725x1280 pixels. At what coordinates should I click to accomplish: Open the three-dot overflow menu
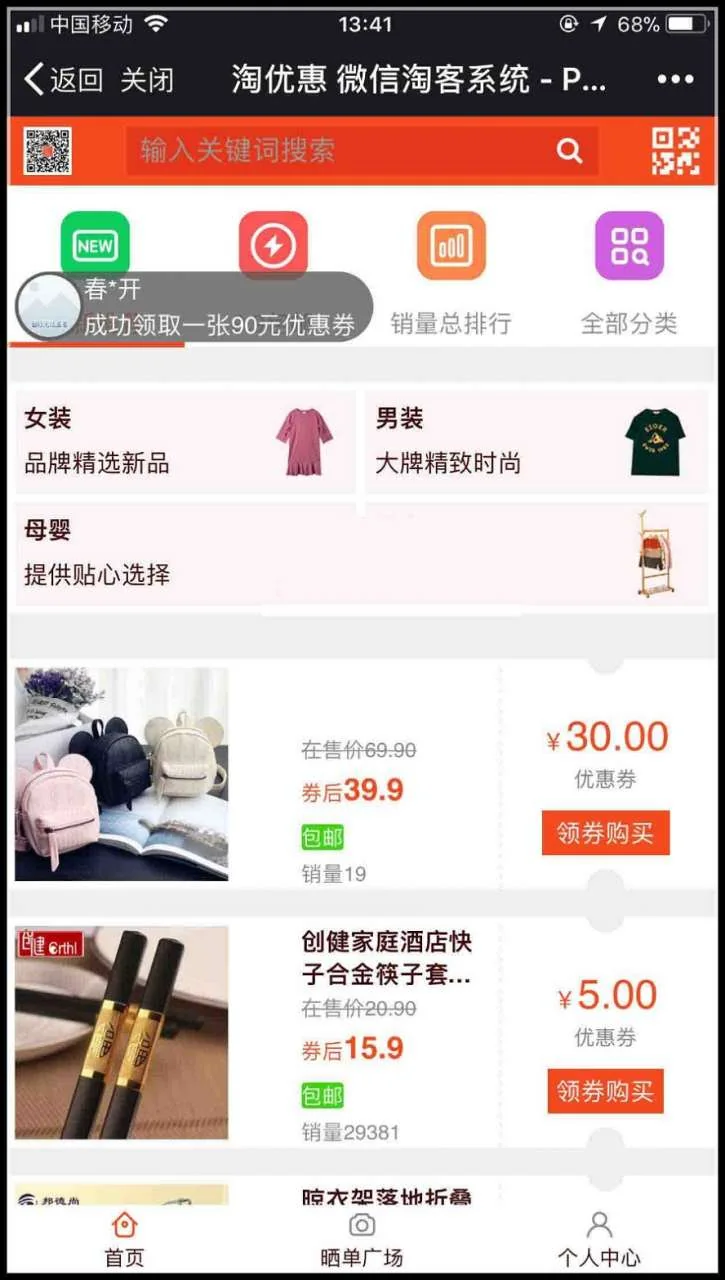click(x=675, y=80)
